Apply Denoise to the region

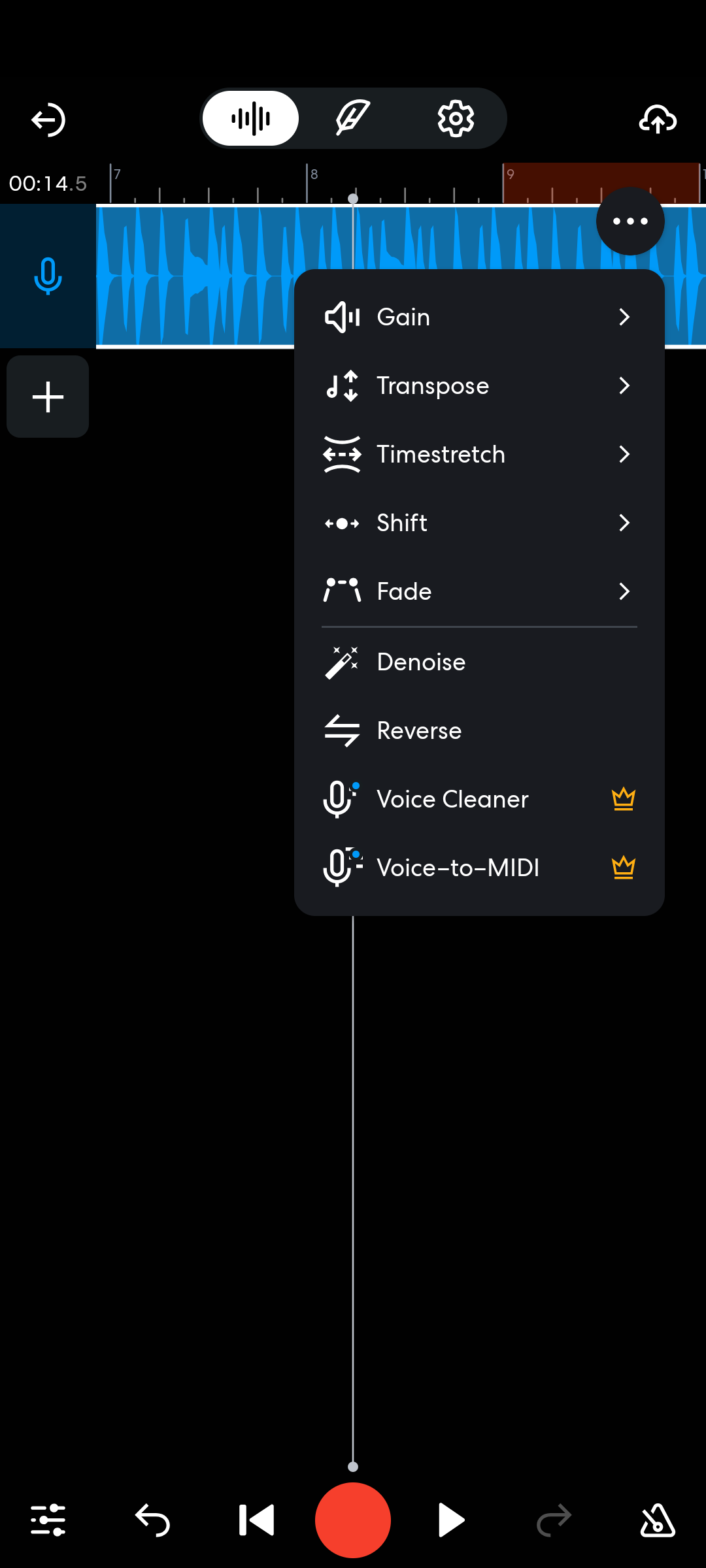click(479, 662)
